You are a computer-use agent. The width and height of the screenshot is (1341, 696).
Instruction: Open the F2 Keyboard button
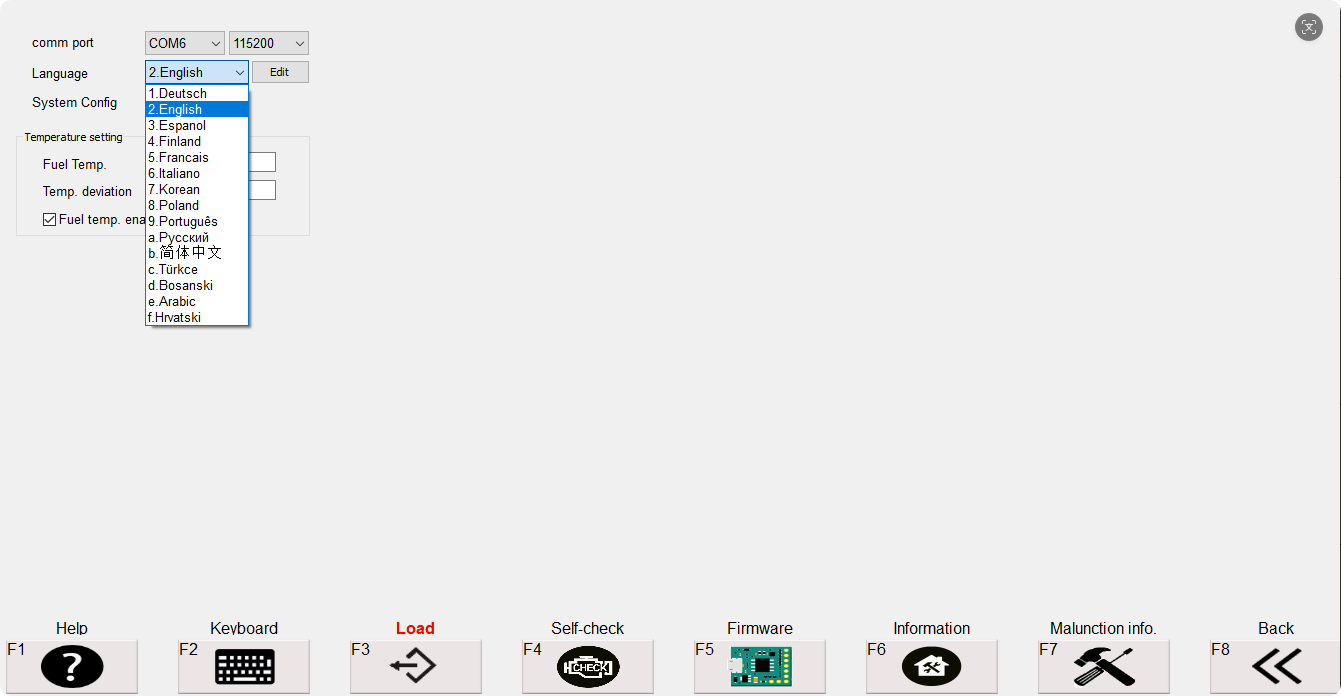click(244, 666)
